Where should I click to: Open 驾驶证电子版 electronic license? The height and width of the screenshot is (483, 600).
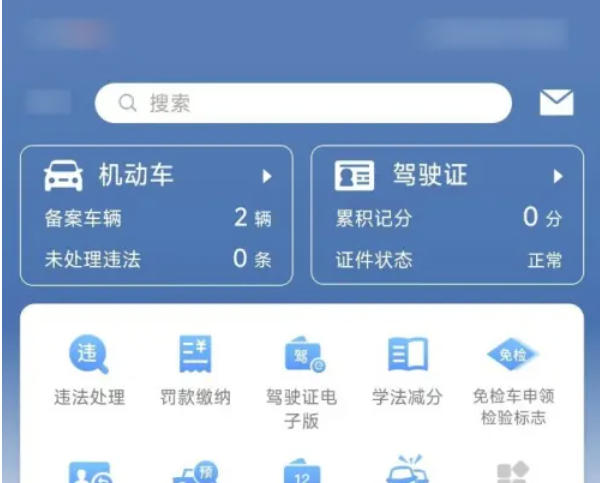click(x=301, y=376)
